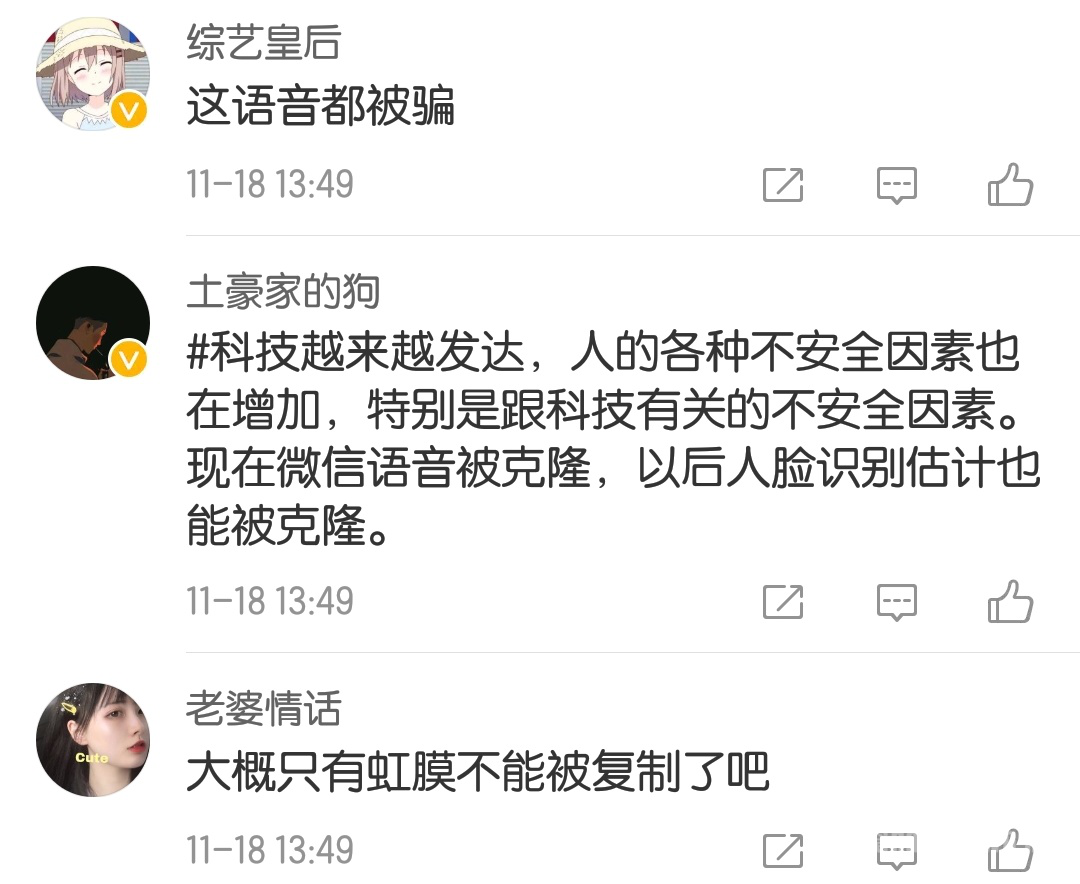The height and width of the screenshot is (884, 1080).
Task: Repost the comment by 老婆情话
Action: tap(783, 851)
